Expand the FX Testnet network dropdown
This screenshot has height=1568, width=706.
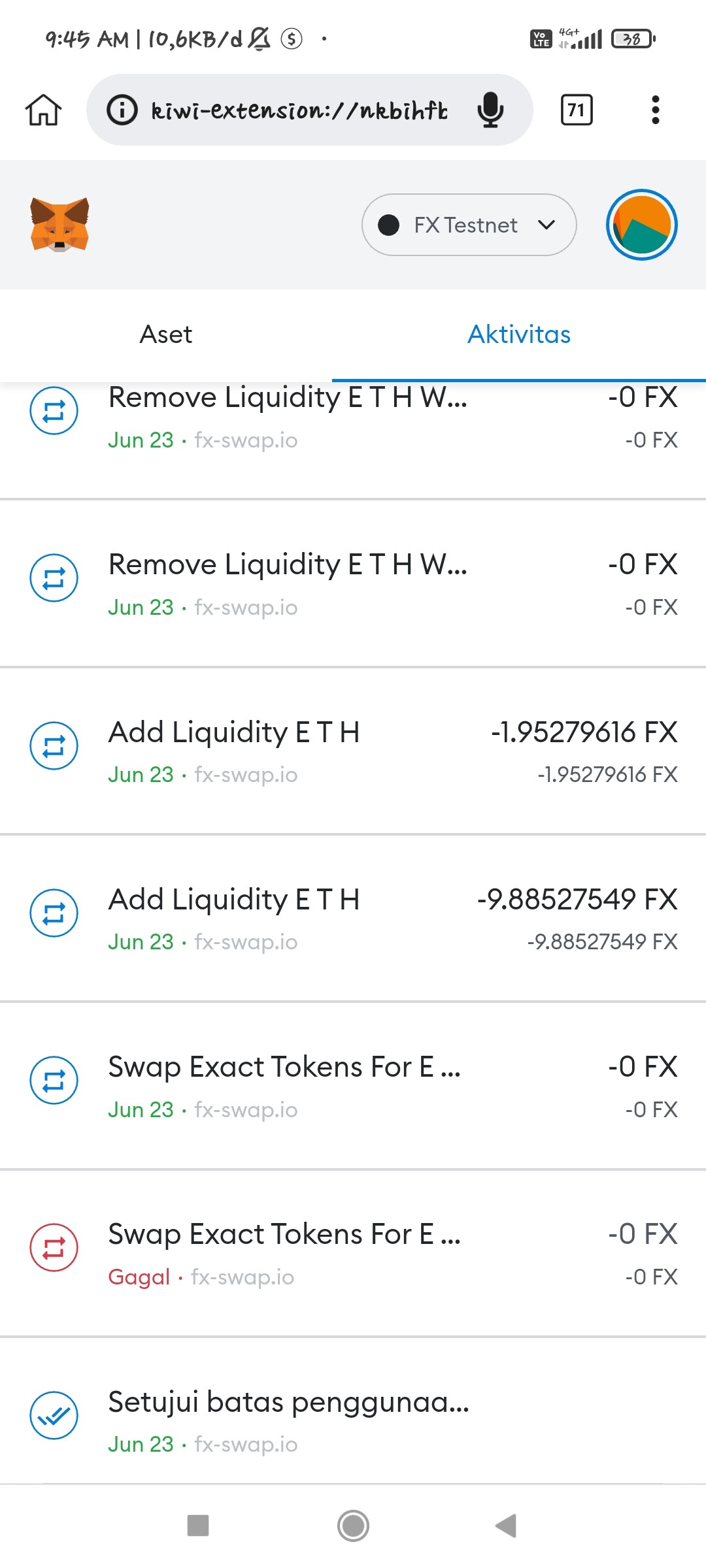[469, 225]
